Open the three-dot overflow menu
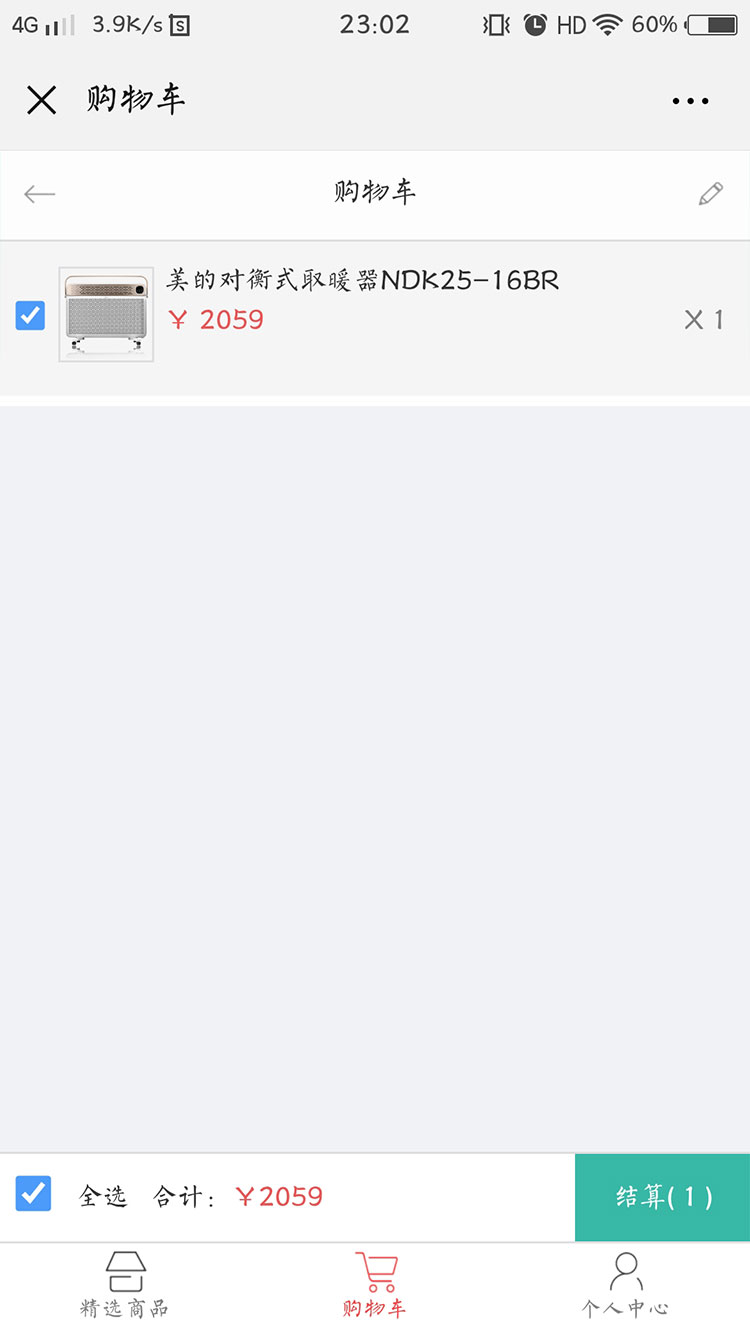Screen dimensions: 750x1333 (x=690, y=101)
